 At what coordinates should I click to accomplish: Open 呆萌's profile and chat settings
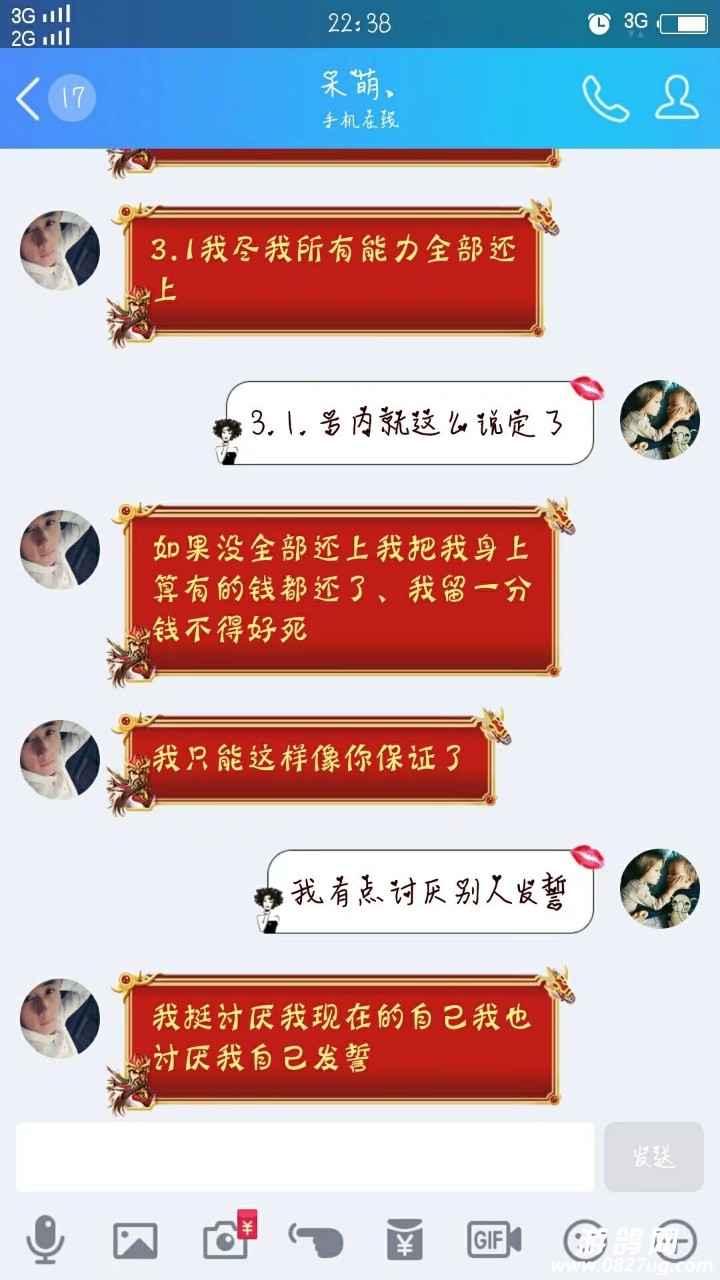(x=677, y=98)
